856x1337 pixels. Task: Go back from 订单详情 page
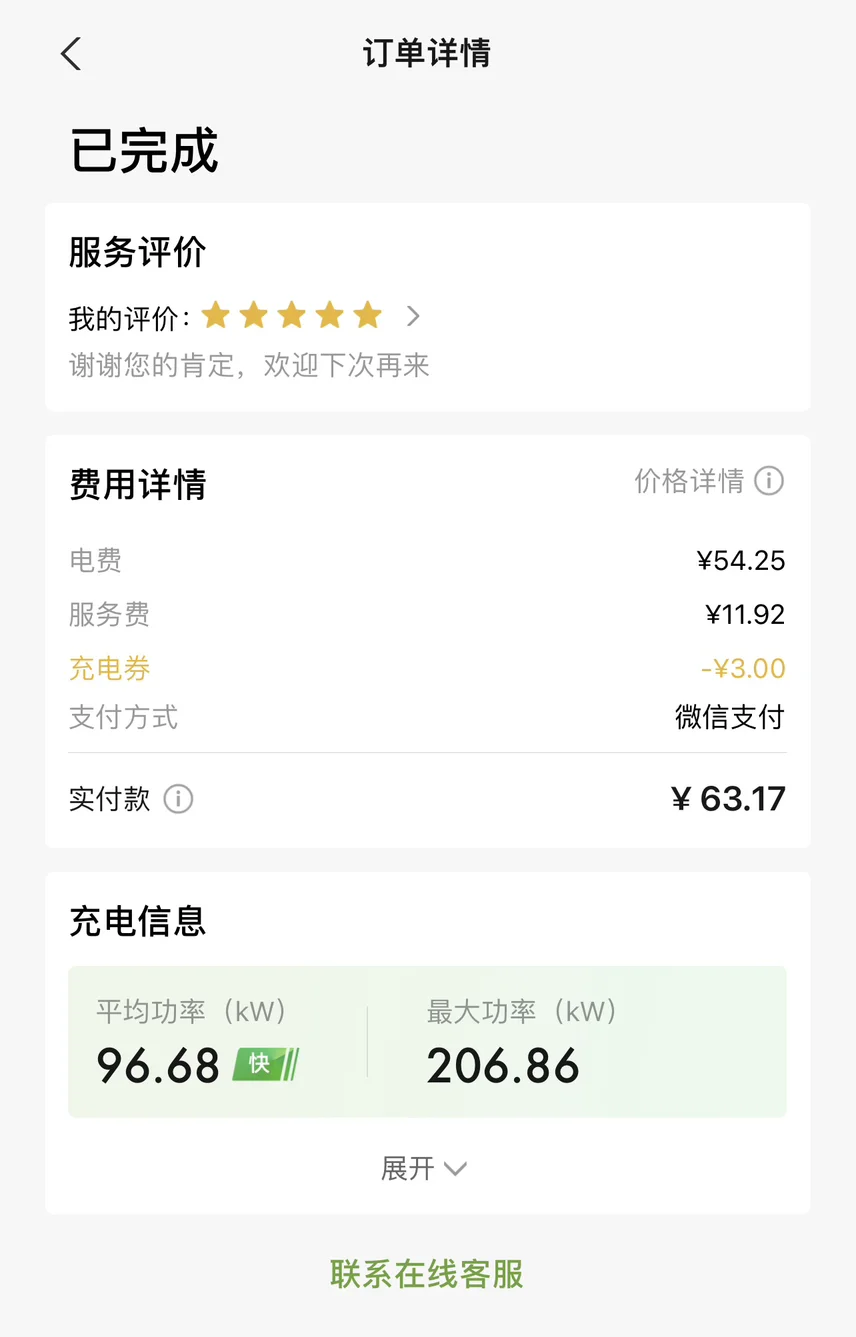coord(70,54)
